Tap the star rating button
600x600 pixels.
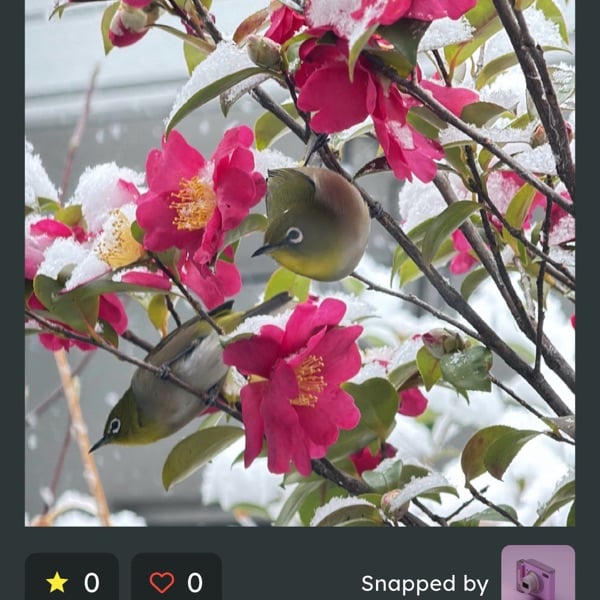pos(71,581)
